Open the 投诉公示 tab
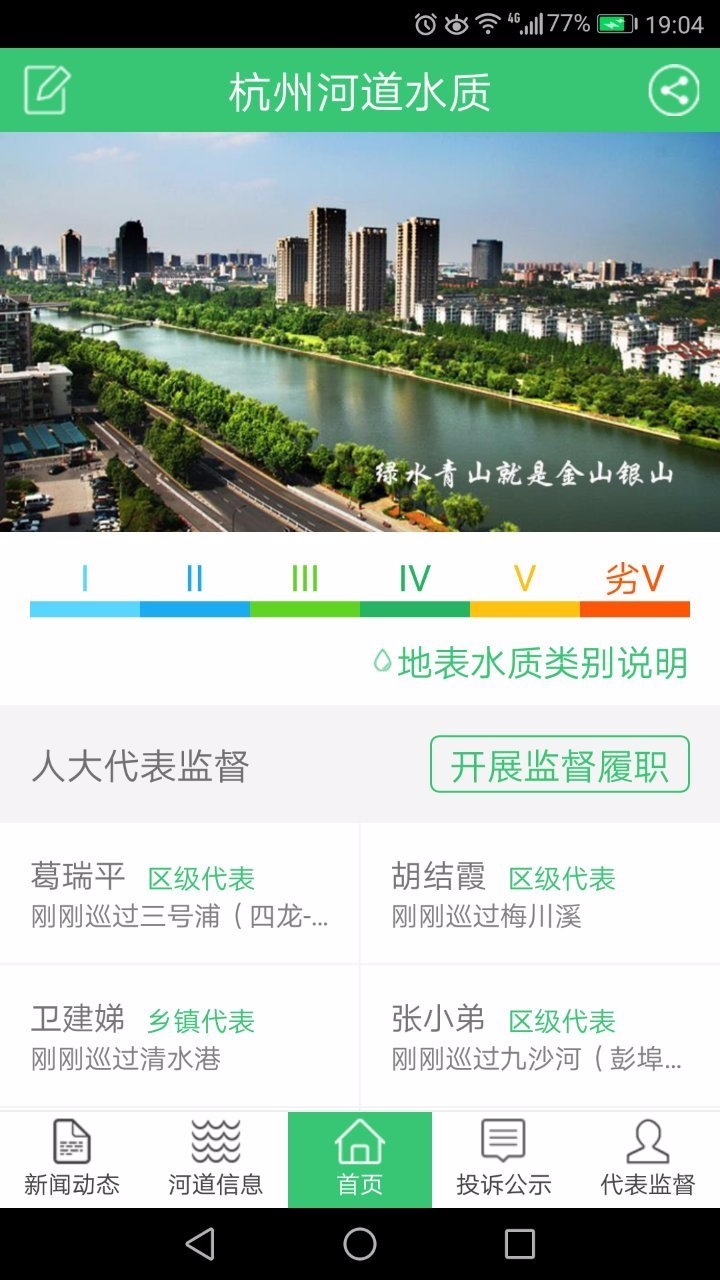This screenshot has width=720, height=1280. click(x=504, y=1160)
